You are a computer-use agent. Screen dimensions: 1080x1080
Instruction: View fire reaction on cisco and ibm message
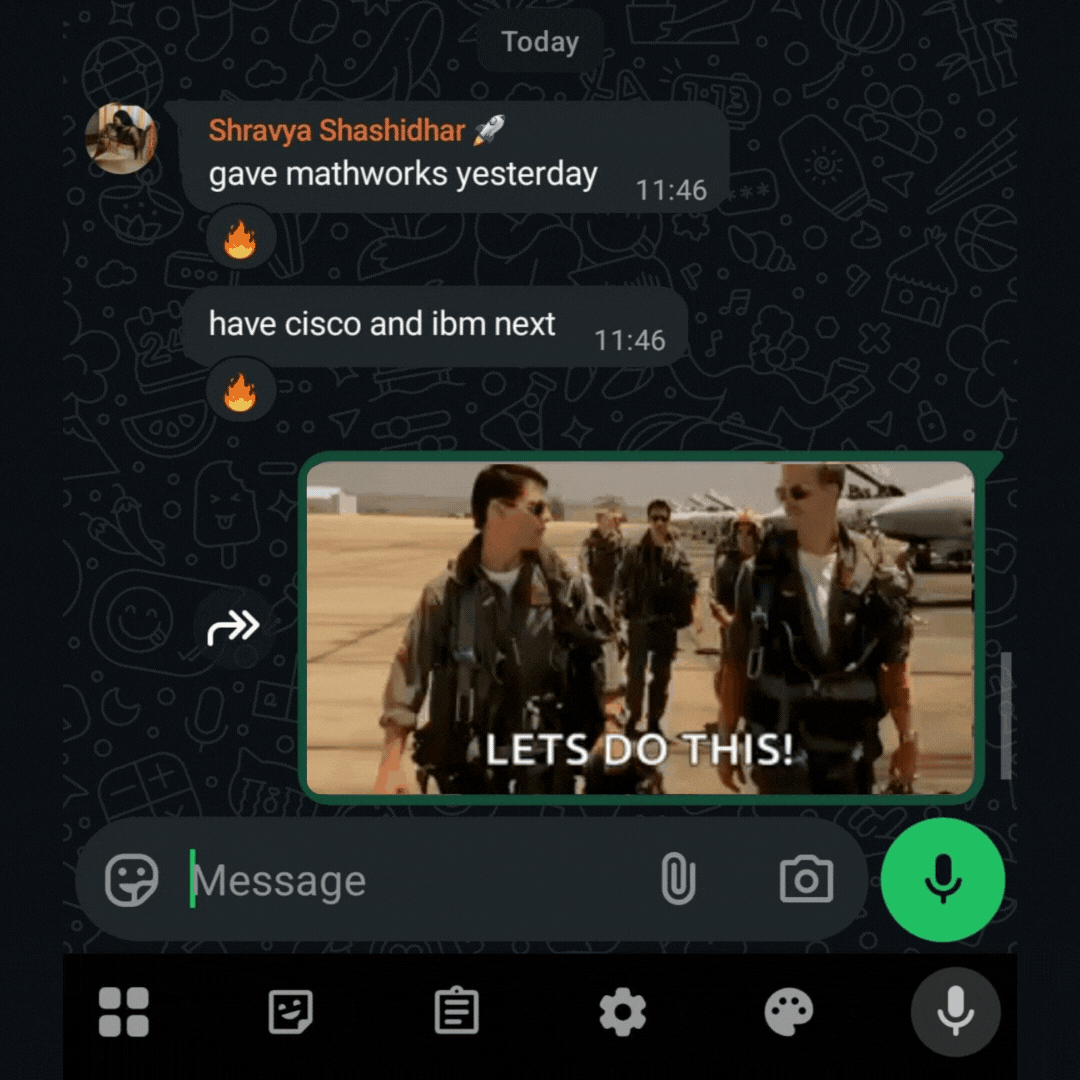(x=240, y=392)
